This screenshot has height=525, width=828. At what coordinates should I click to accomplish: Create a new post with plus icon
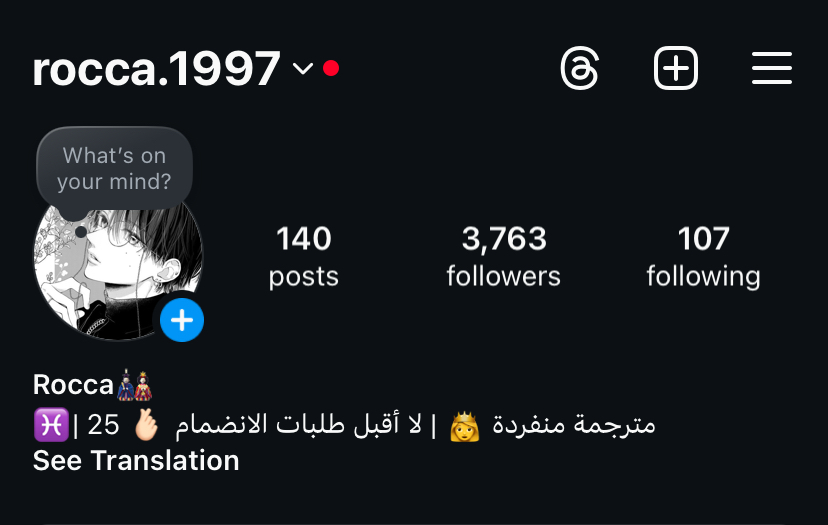(676, 69)
